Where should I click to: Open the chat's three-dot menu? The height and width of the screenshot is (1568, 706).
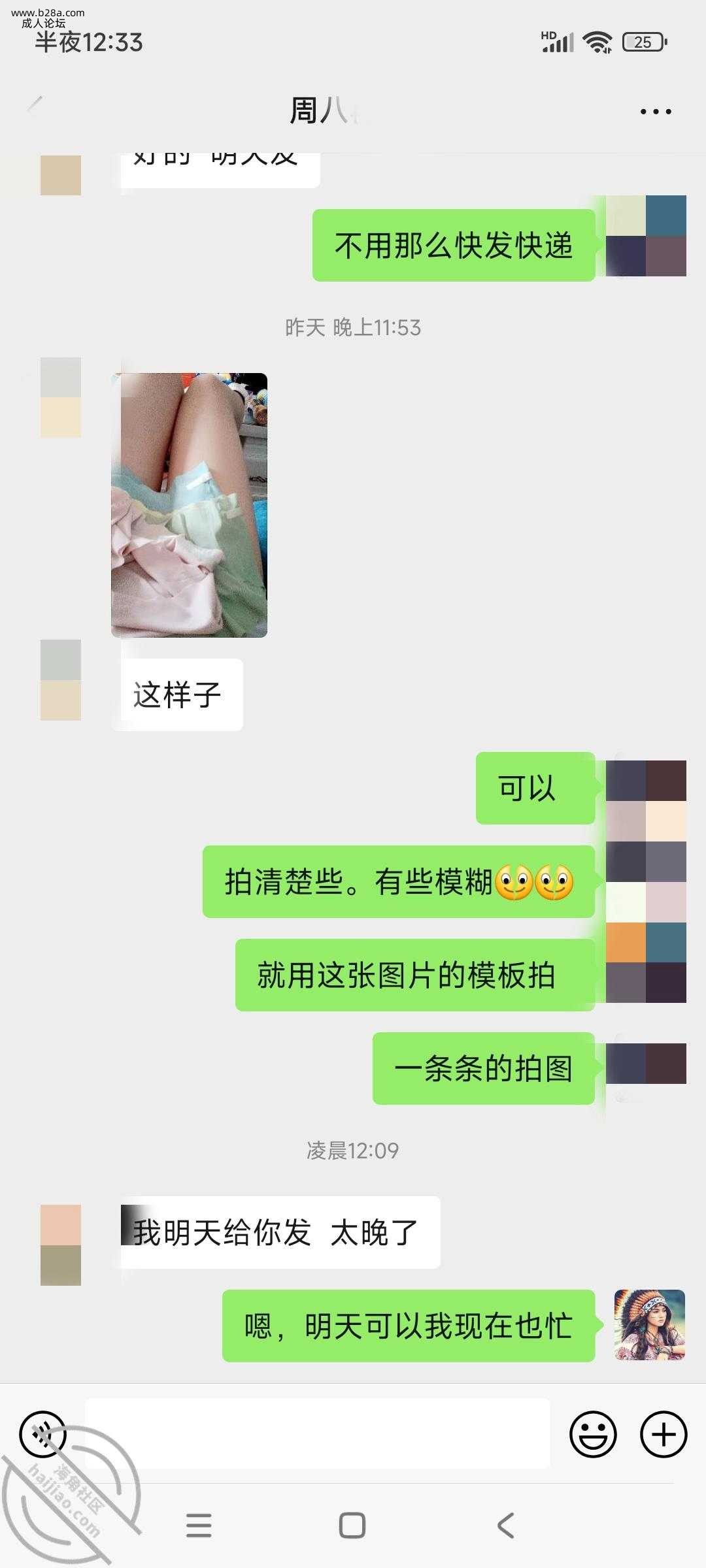click(655, 112)
